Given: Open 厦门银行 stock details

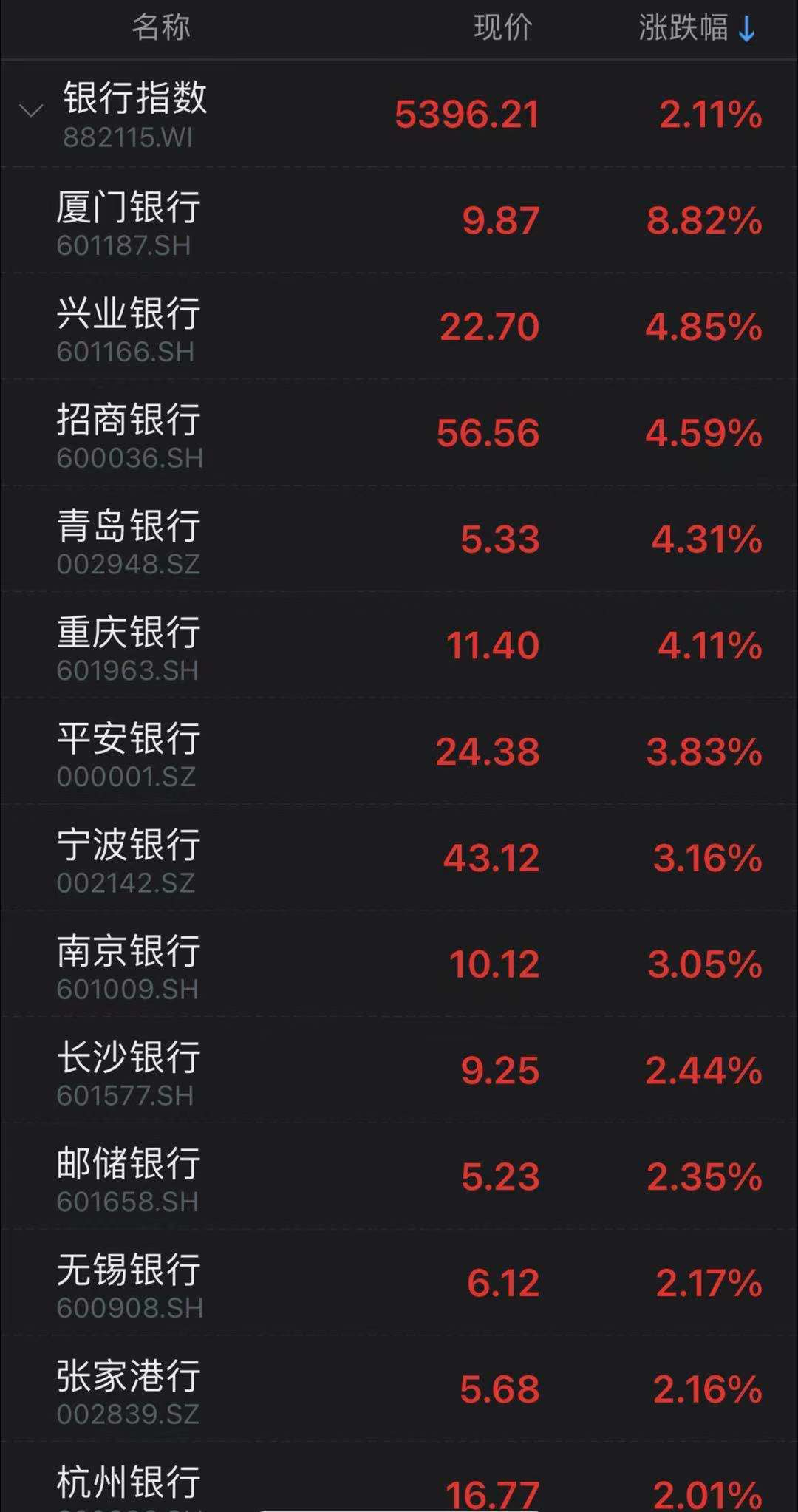Looking at the screenshot, I should coord(399,220).
